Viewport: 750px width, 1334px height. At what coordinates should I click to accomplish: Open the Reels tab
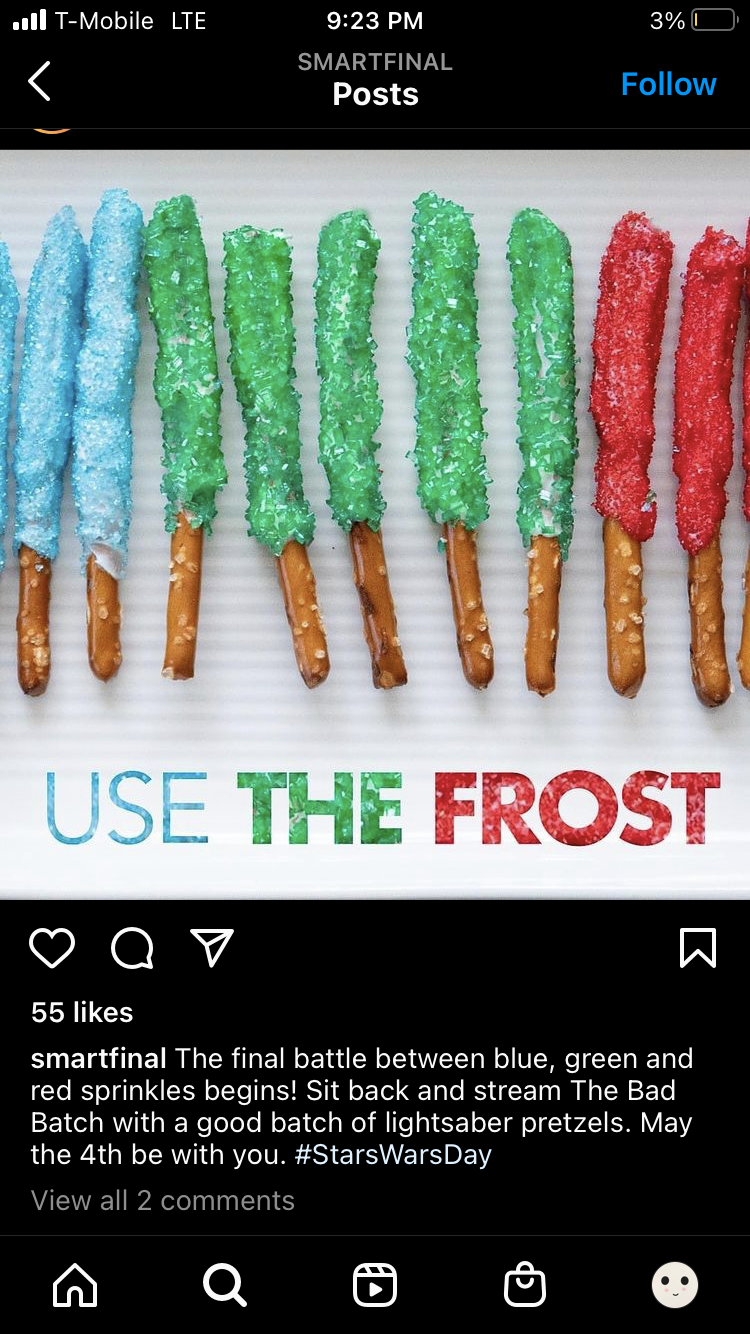coord(375,1286)
